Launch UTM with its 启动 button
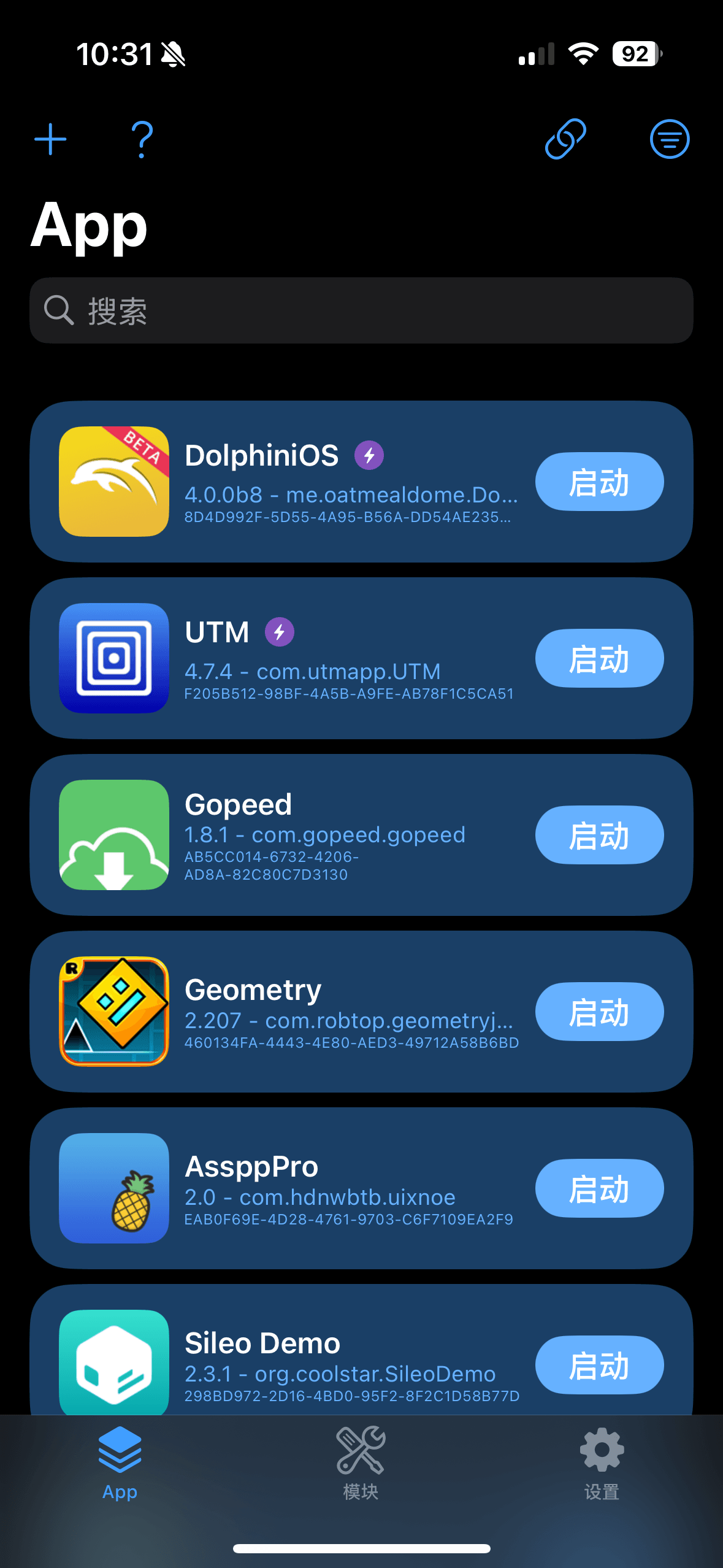 click(599, 658)
